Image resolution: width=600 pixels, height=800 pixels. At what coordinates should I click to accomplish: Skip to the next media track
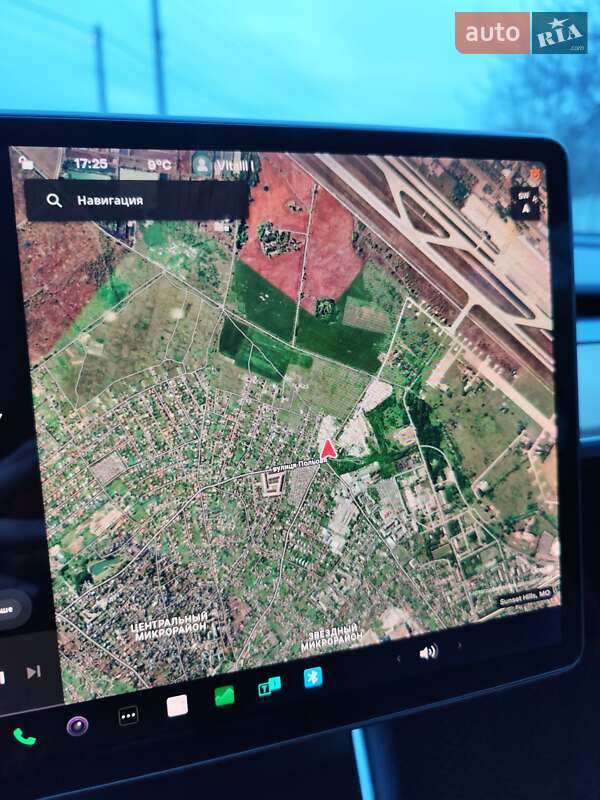click(33, 671)
